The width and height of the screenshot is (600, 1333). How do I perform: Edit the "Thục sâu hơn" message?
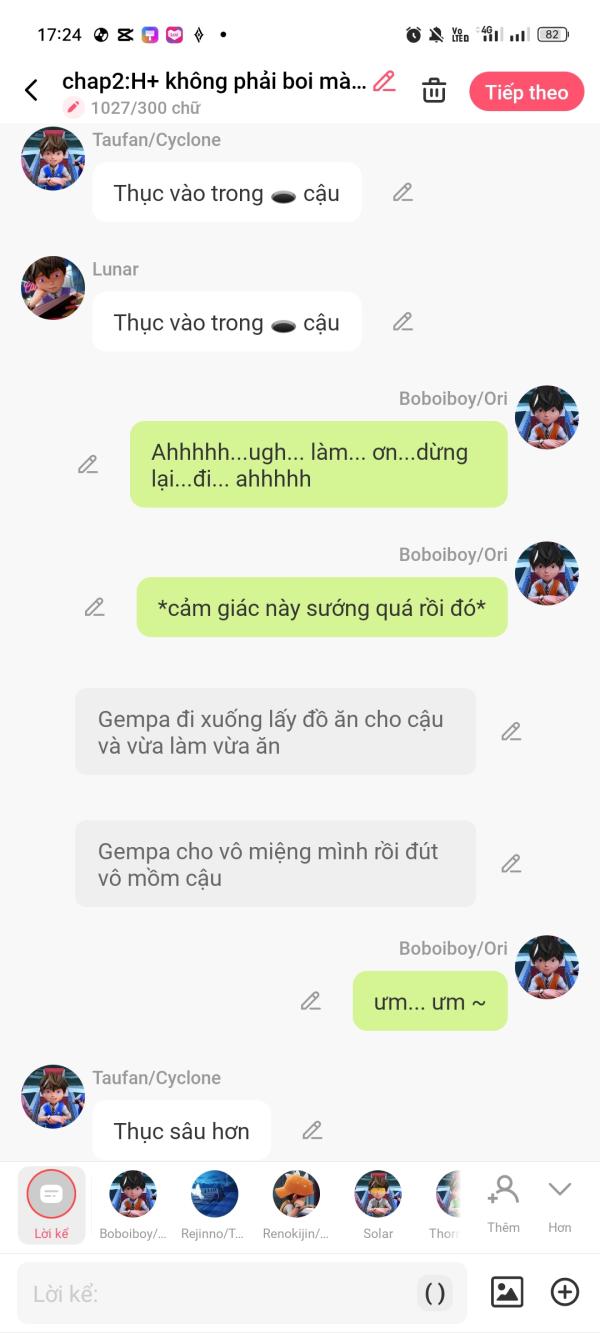pyautogui.click(x=313, y=1131)
